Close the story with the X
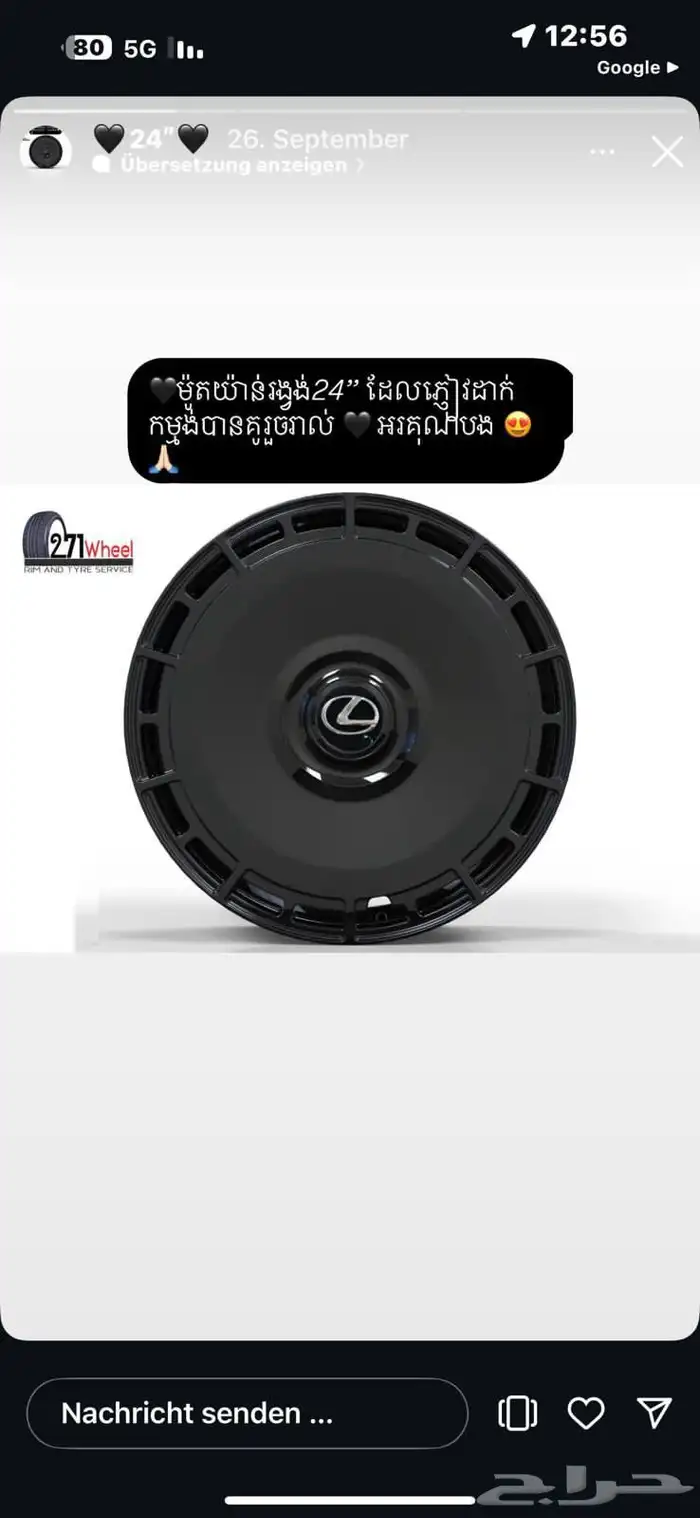This screenshot has height=1518, width=700. point(666,152)
